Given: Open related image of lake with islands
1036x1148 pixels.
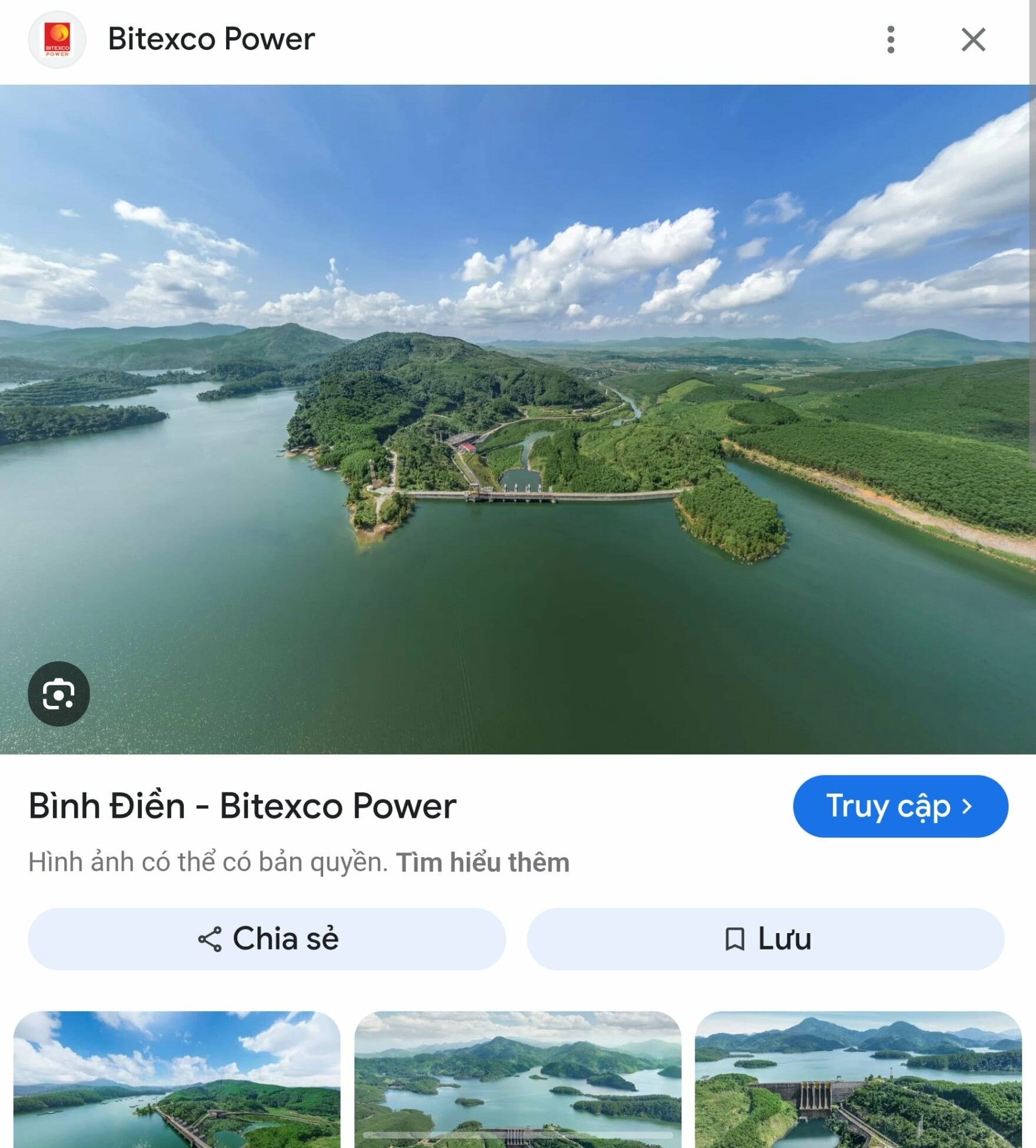Looking at the screenshot, I should 518,1080.
